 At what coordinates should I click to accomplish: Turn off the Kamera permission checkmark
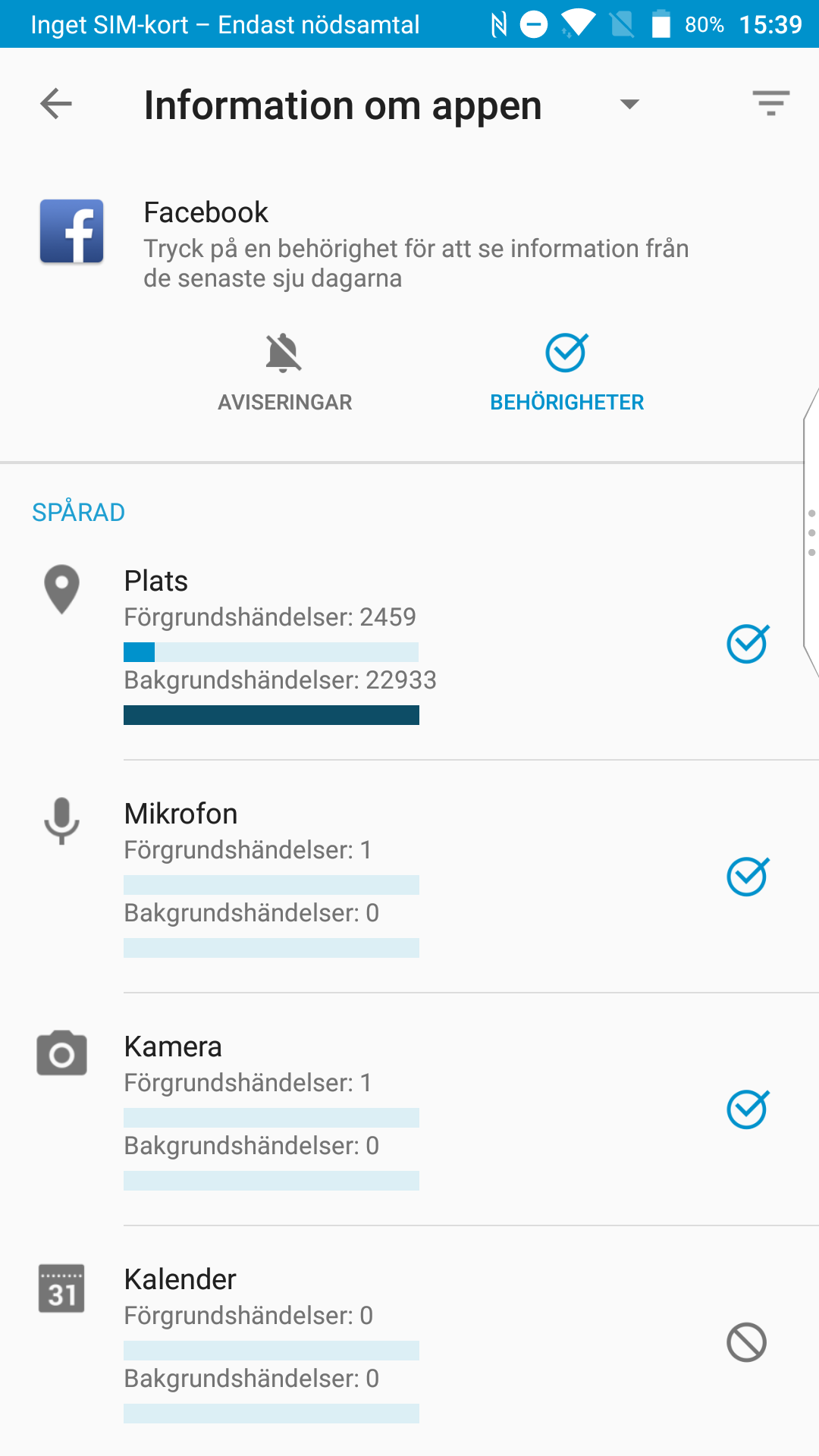748,1110
